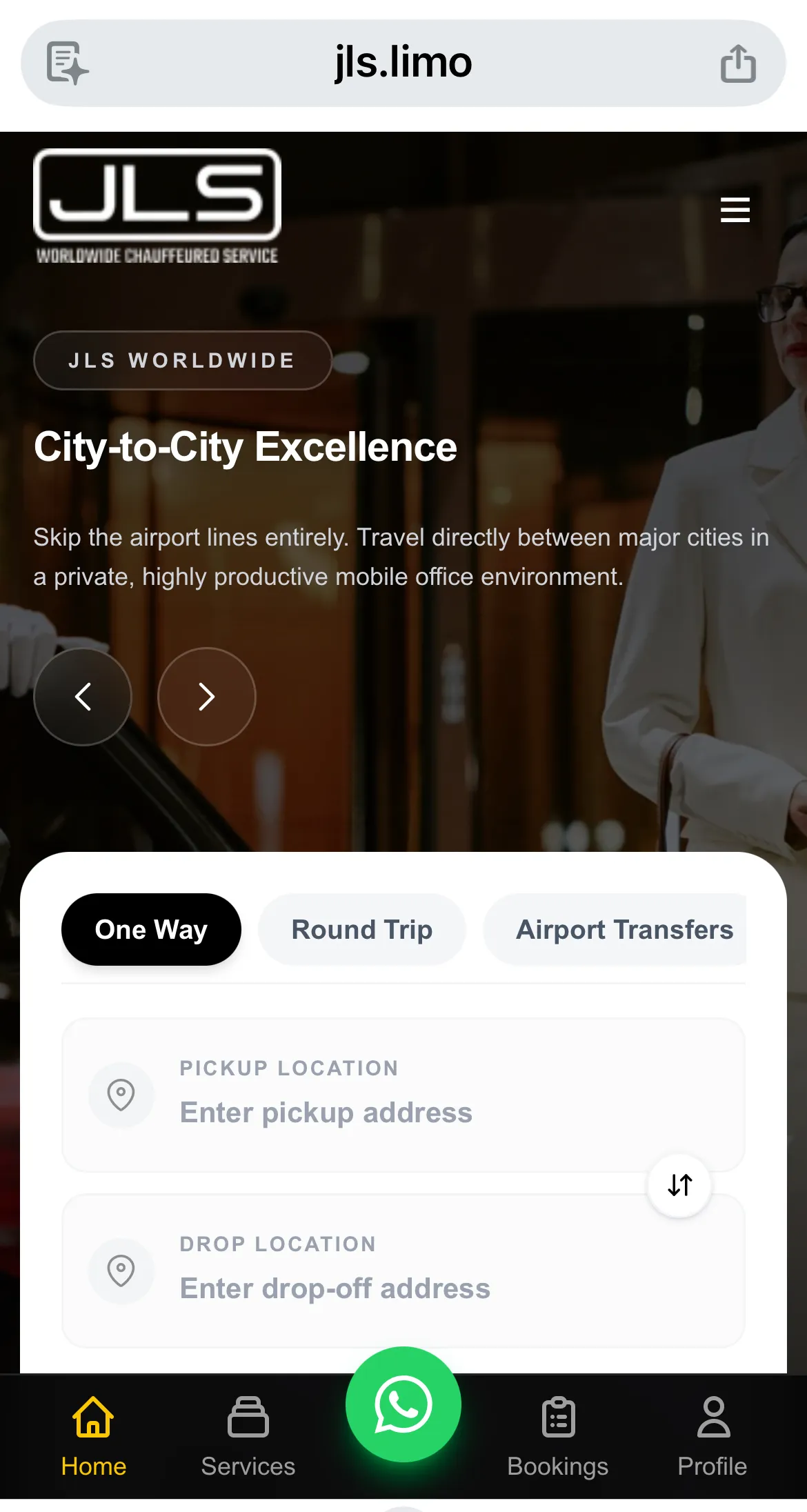Tap the drop-off address field
Screen dimensions: 807x1512
coord(403,1271)
